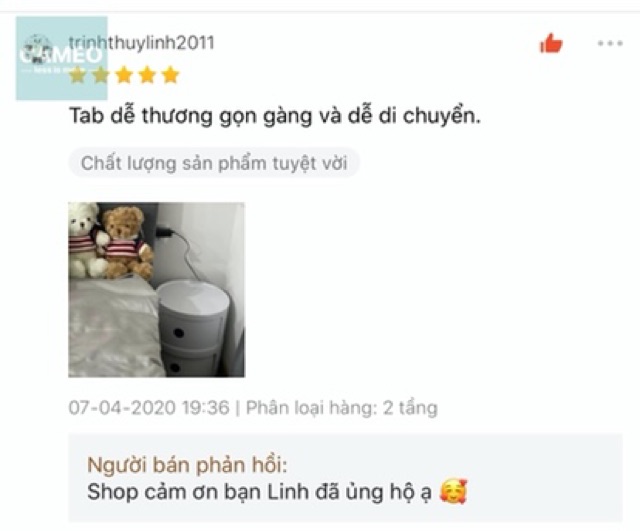
Task: Open the review's three-dot overflow menu
Action: tap(609, 44)
